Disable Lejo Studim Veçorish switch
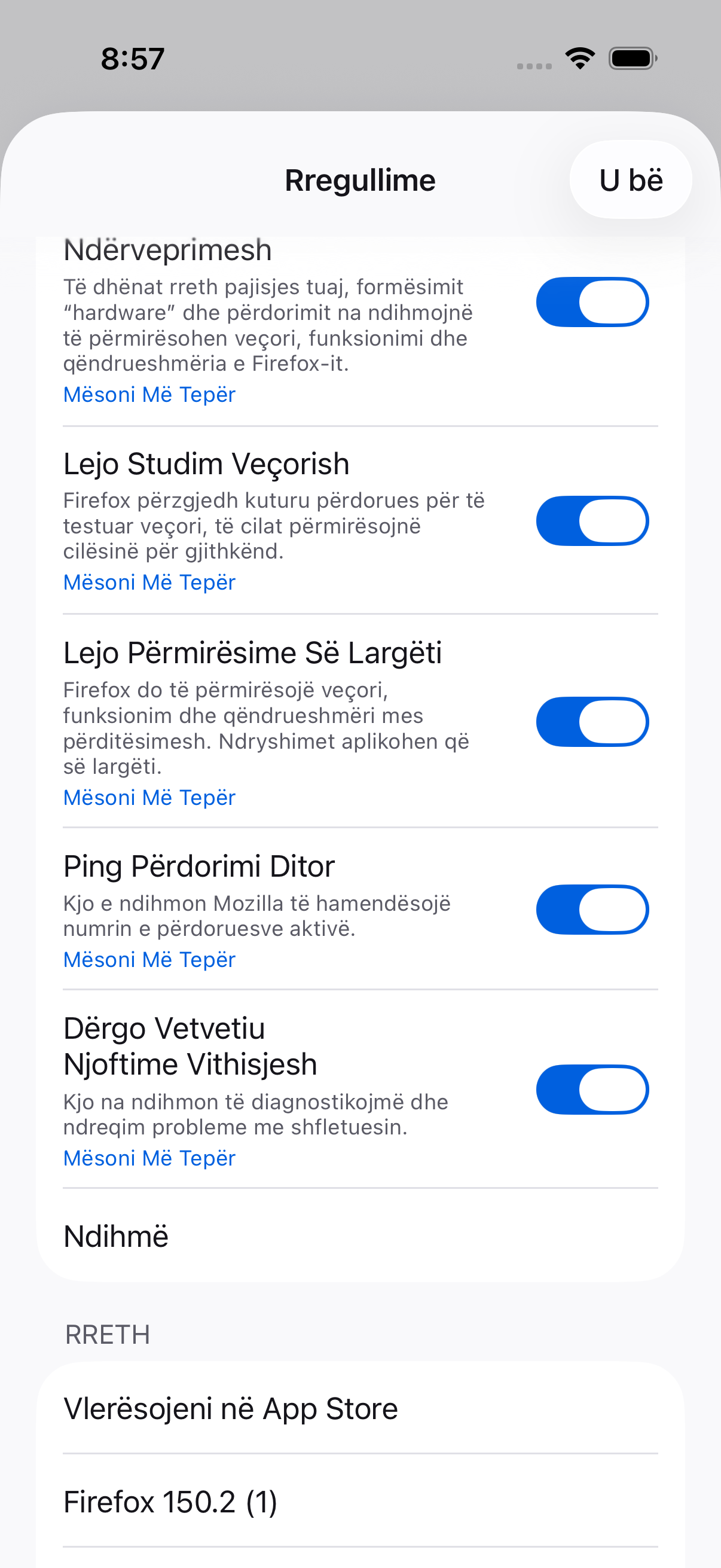Screen dimensions: 721x1568 [x=592, y=521]
